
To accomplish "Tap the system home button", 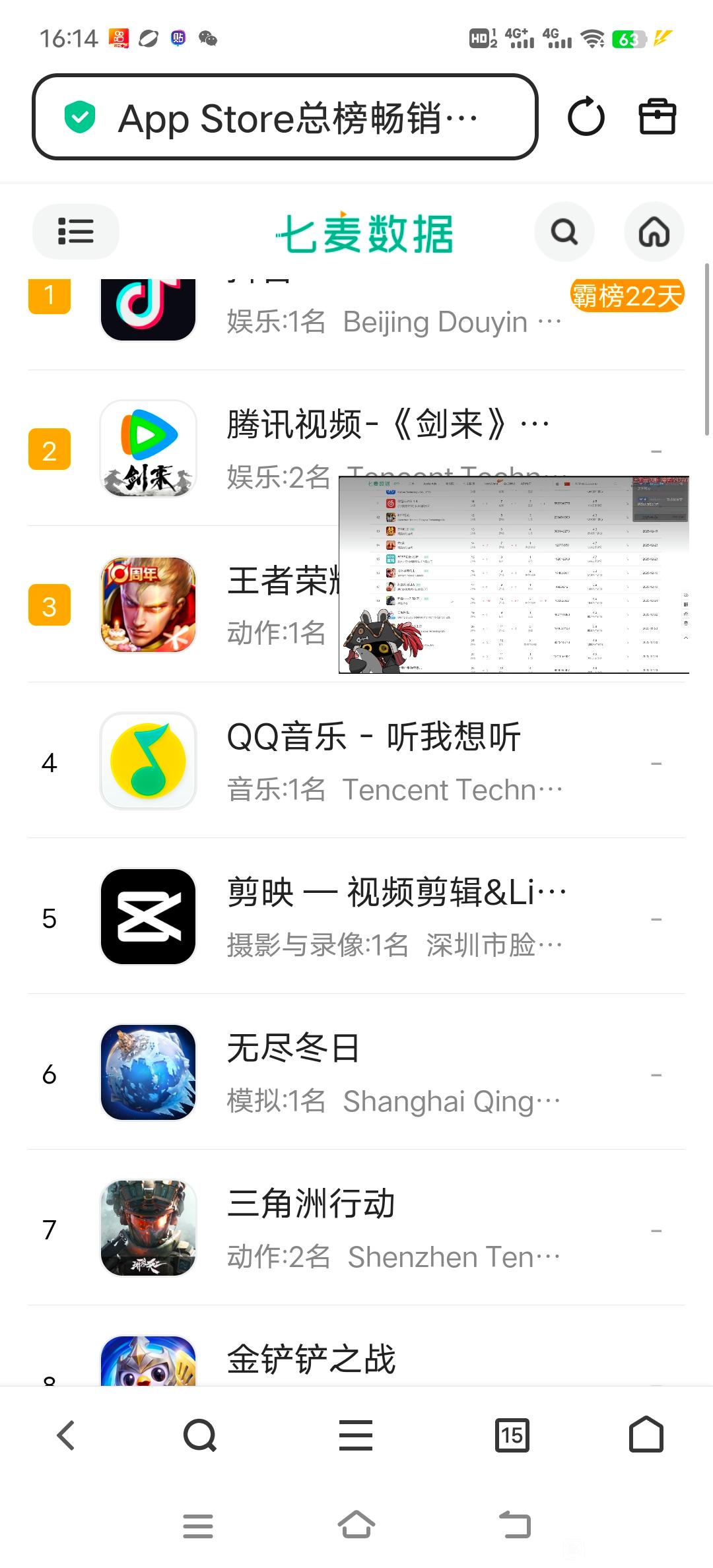I will pos(356,1525).
